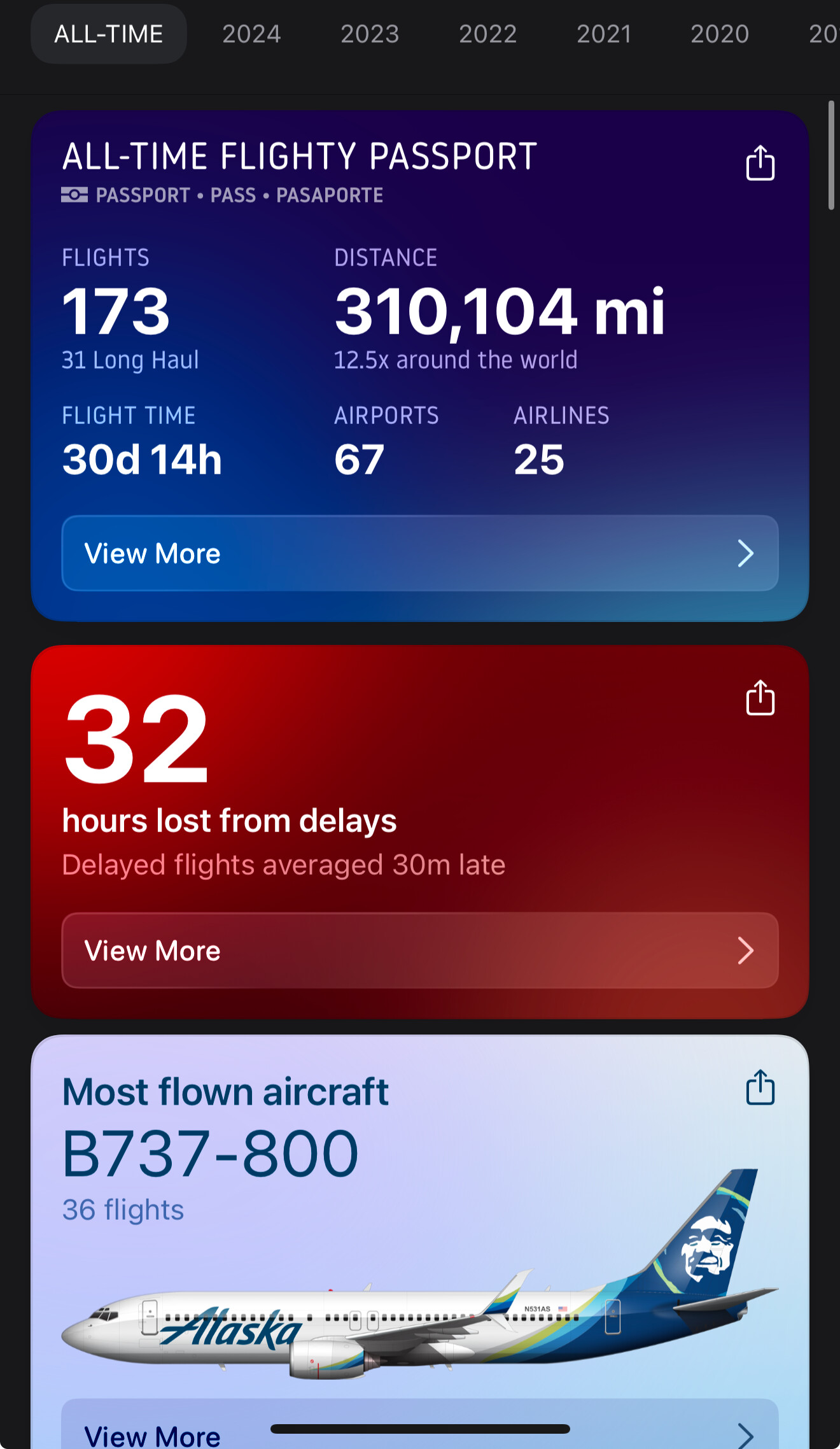Viewport: 840px width, 1449px height.
Task: Open the 2021 year tab
Action: (604, 34)
